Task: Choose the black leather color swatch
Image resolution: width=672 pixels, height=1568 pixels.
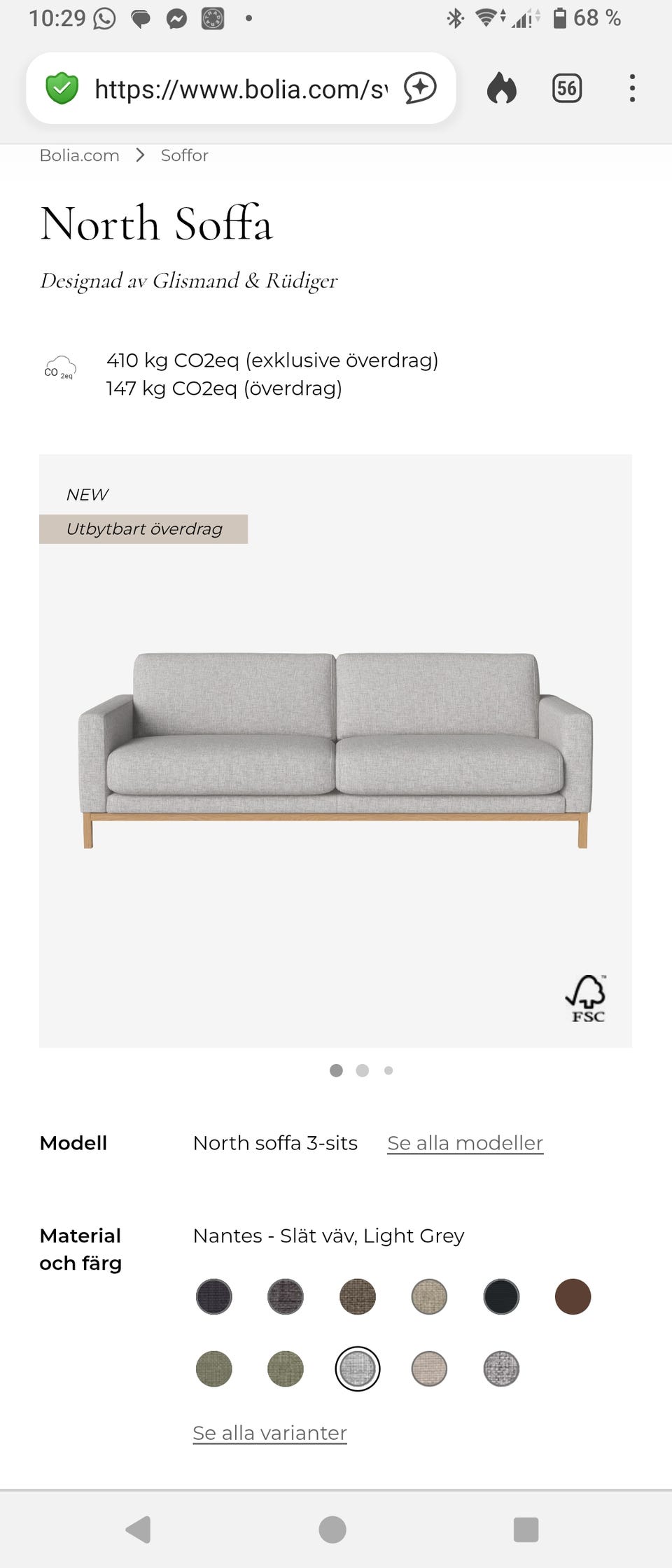Action: 501,1296
